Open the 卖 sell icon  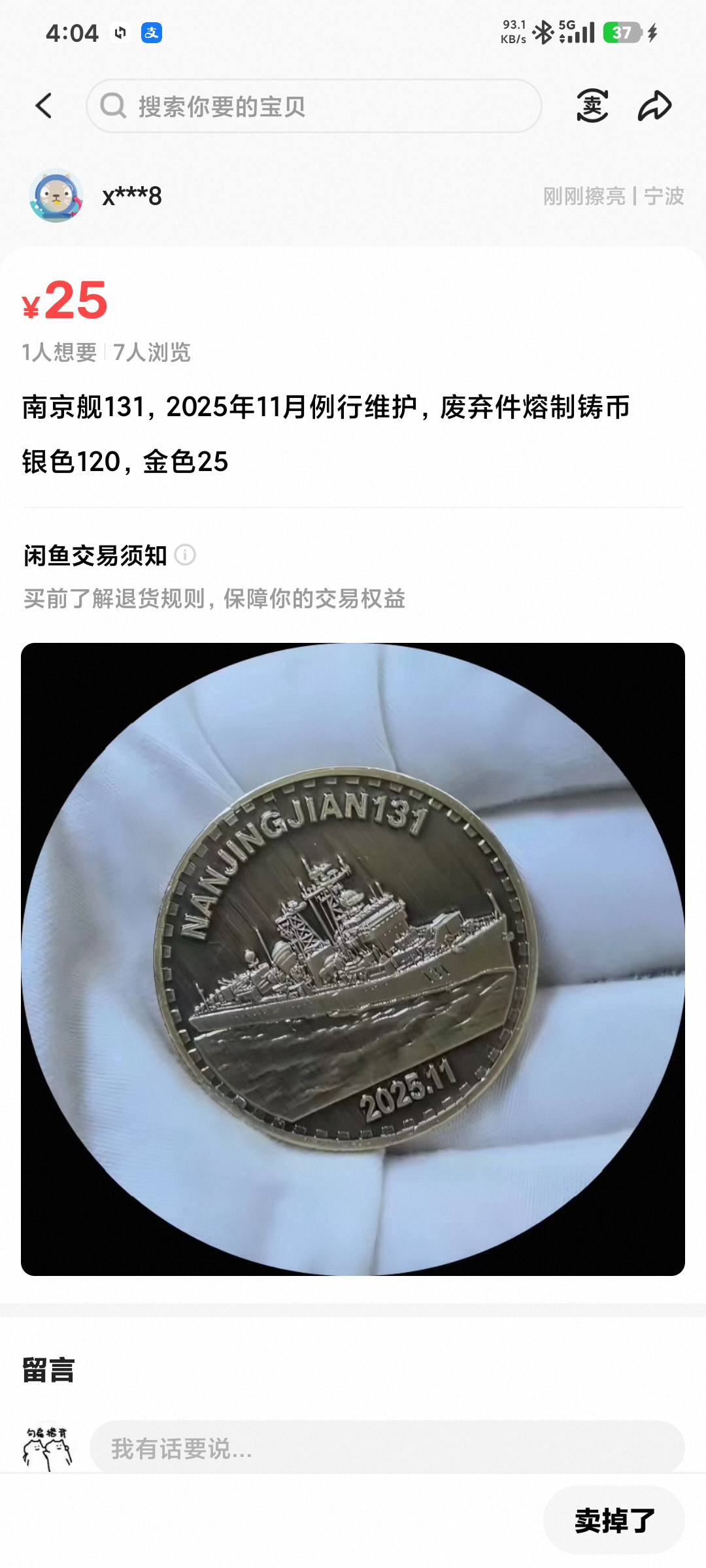click(592, 106)
